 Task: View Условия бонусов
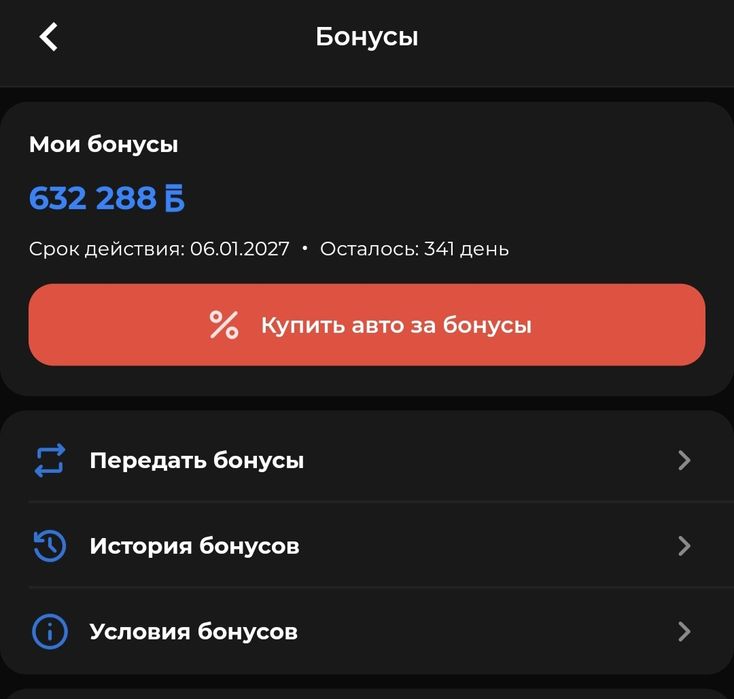367,632
